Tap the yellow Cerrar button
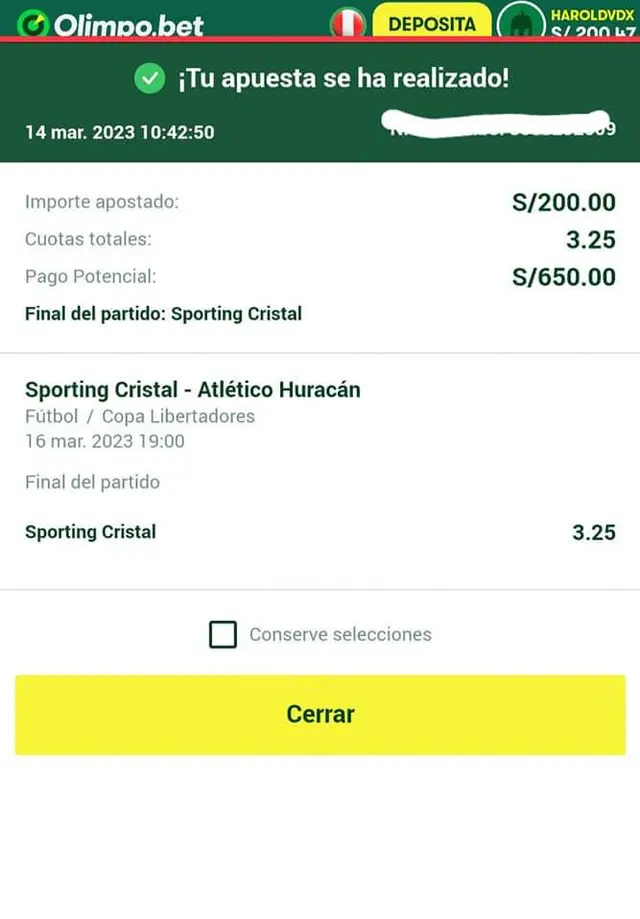640x919 pixels. tap(320, 714)
